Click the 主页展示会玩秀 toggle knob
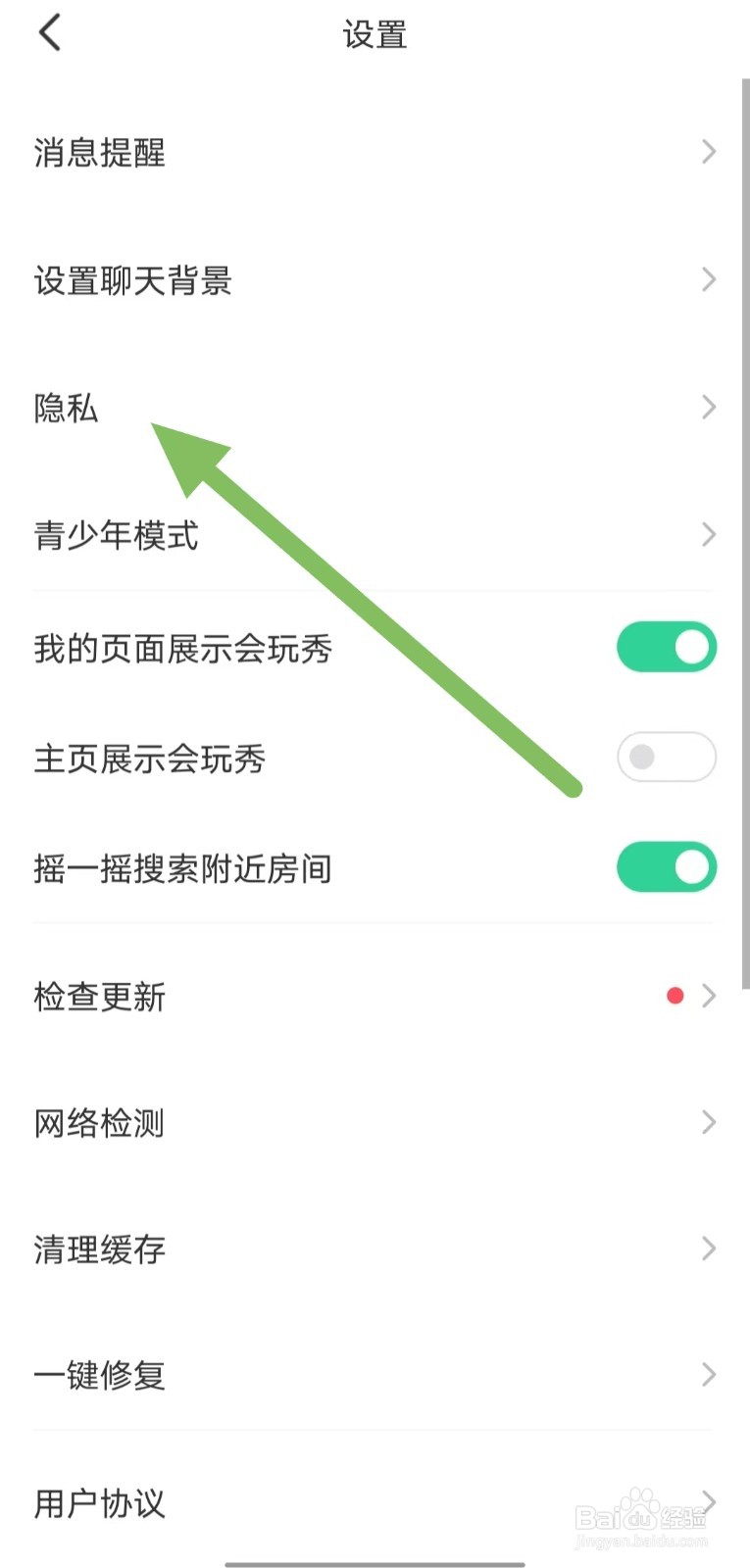The height and width of the screenshot is (1568, 750). (644, 757)
